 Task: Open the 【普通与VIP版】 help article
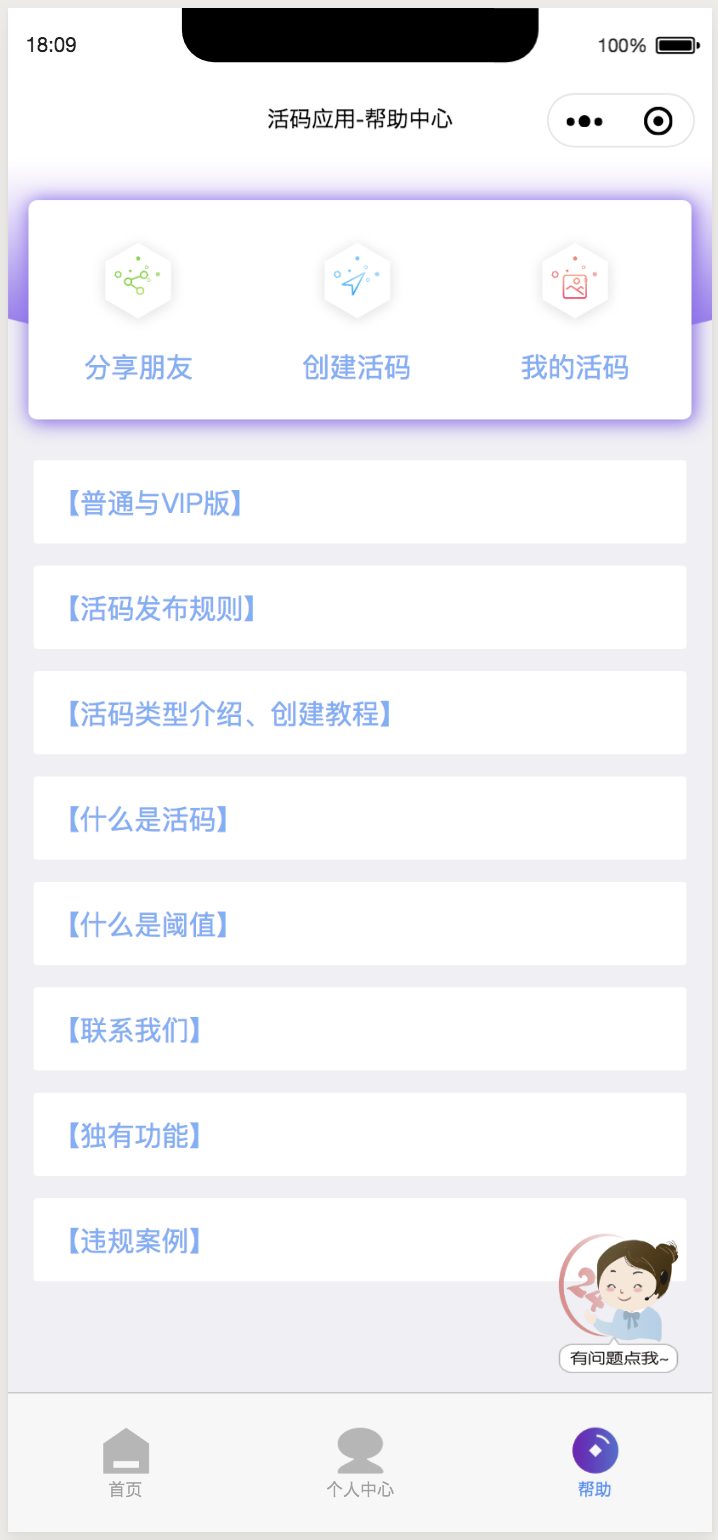click(360, 502)
